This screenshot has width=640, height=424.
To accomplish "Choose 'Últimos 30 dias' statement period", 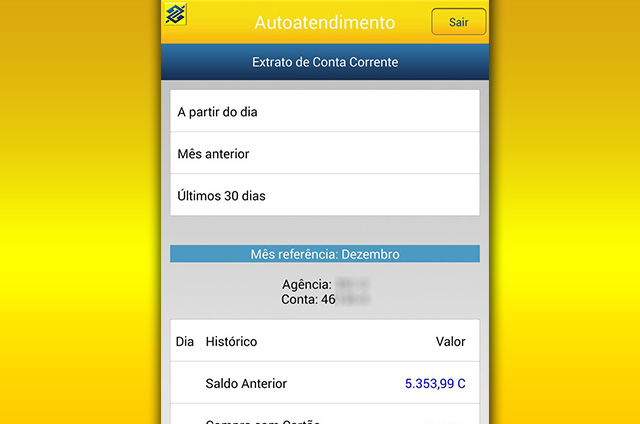I will [324, 196].
